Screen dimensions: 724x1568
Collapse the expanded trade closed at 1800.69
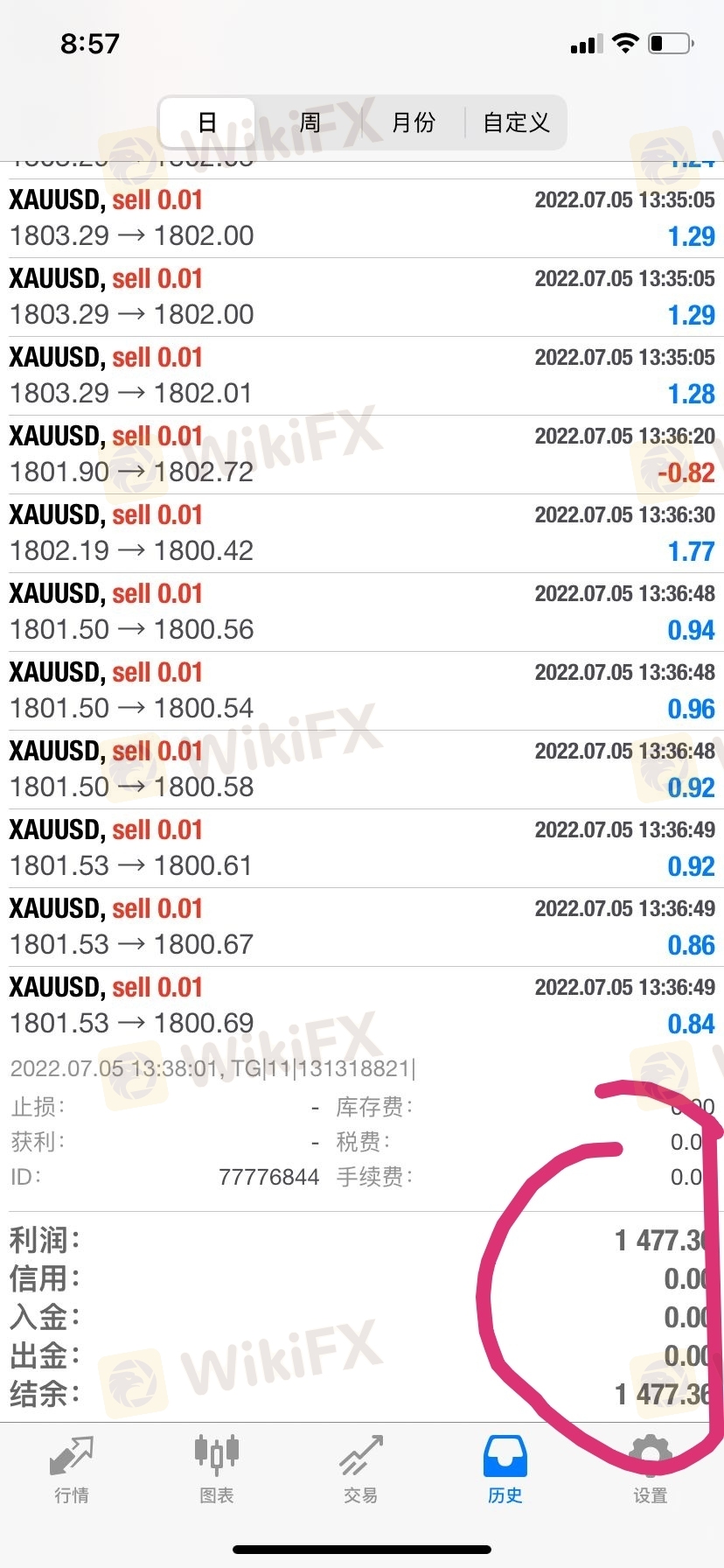362,1006
